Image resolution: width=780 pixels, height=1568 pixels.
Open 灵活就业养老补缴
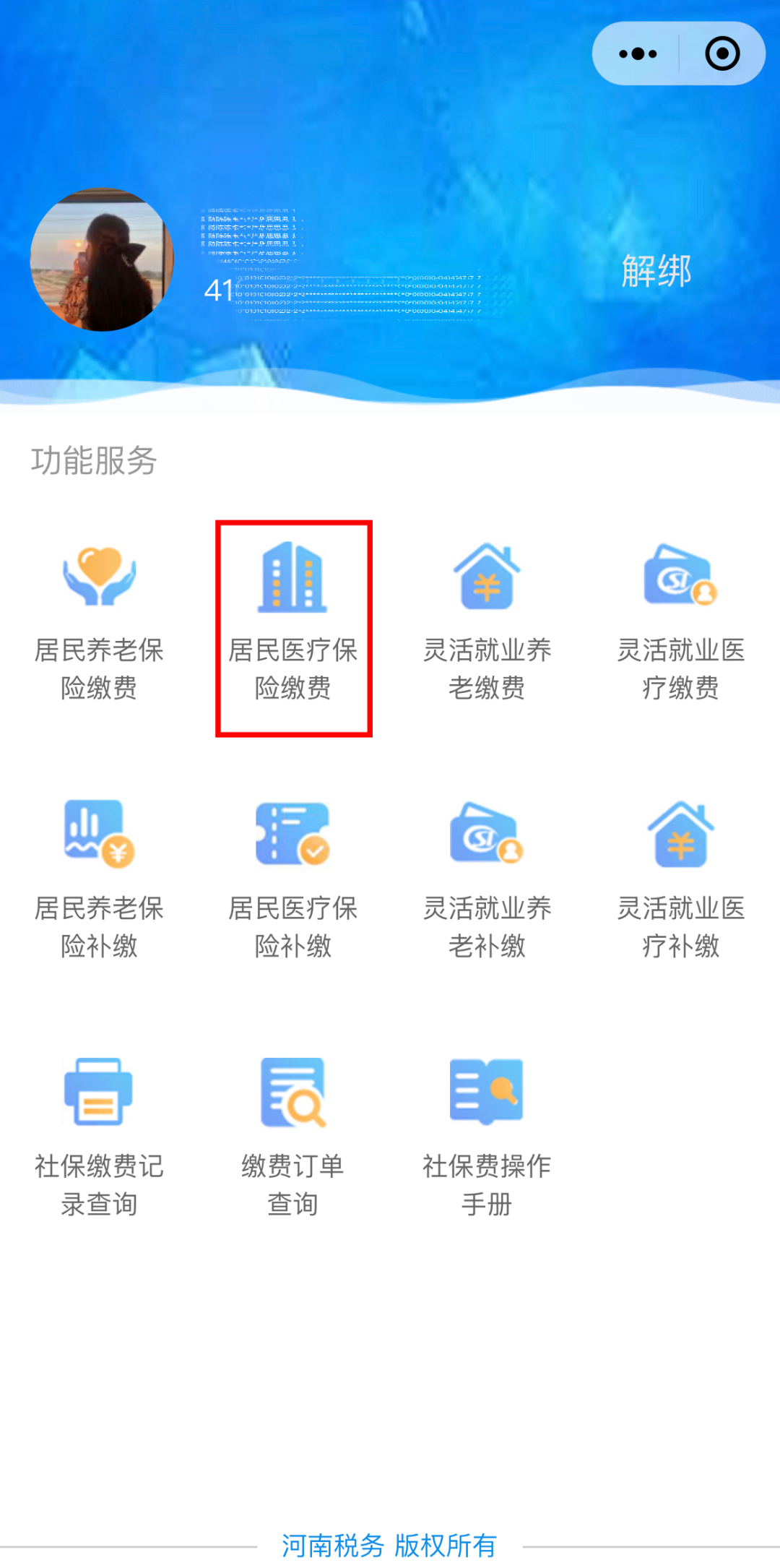click(x=487, y=879)
